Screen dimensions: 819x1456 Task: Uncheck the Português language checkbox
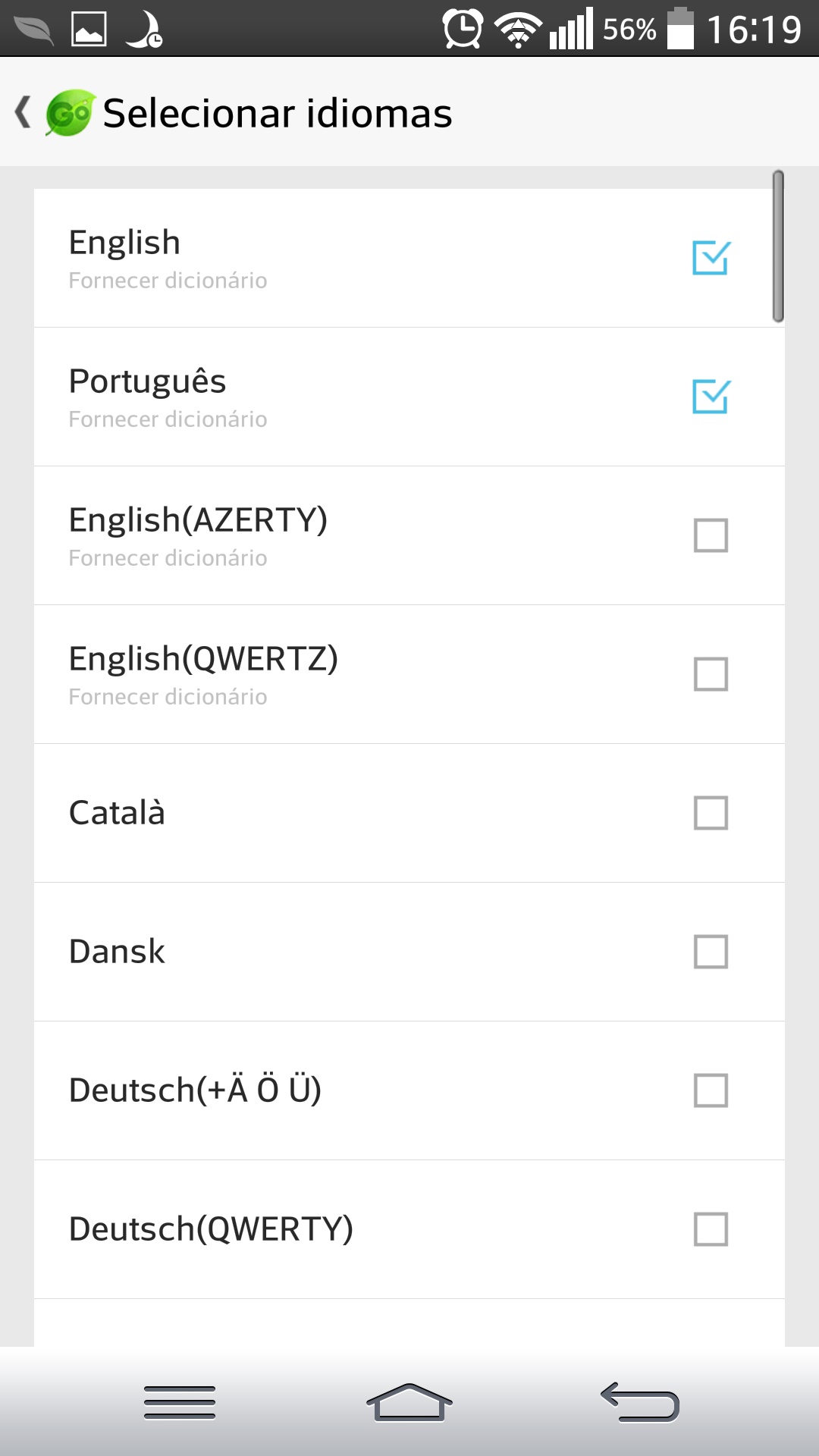[x=711, y=397]
